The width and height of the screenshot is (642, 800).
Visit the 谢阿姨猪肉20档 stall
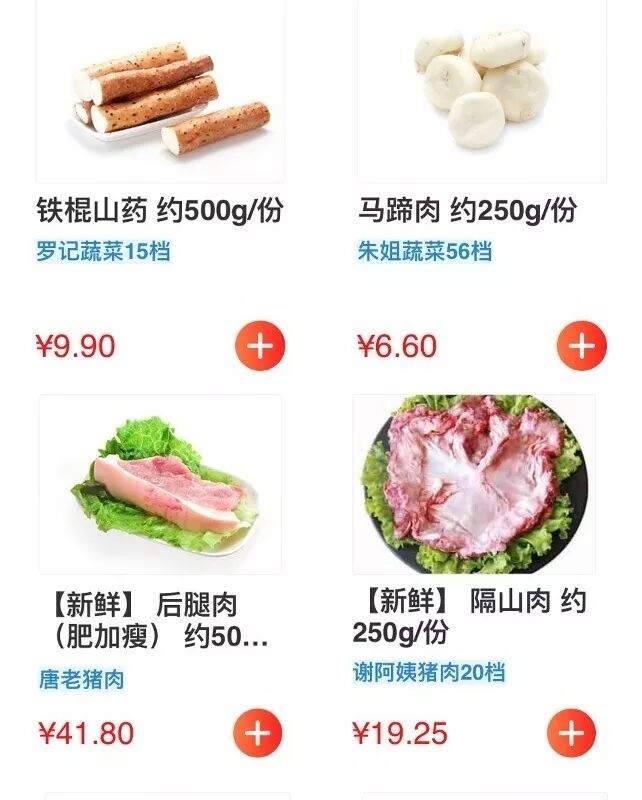coord(428,673)
